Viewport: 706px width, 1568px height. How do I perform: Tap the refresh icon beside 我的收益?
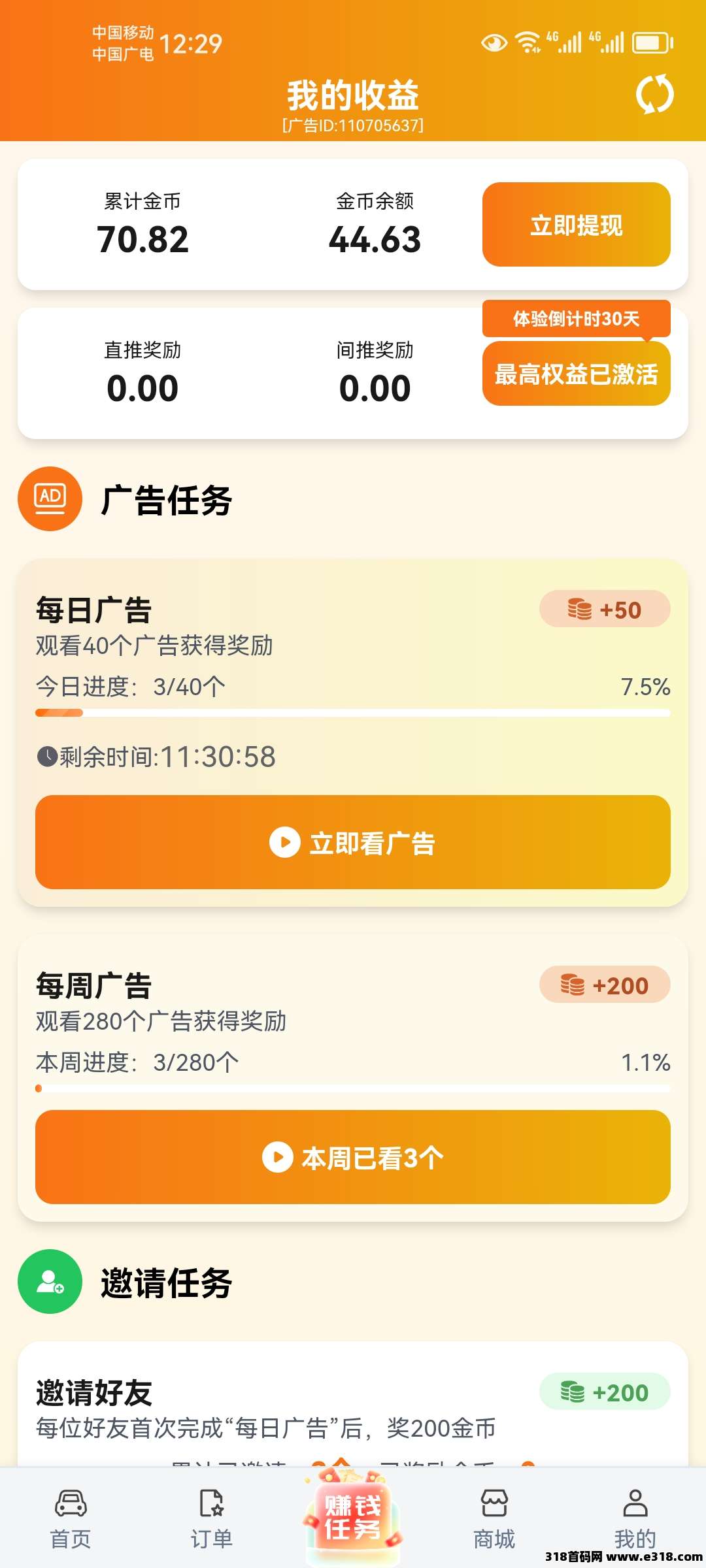pyautogui.click(x=656, y=95)
